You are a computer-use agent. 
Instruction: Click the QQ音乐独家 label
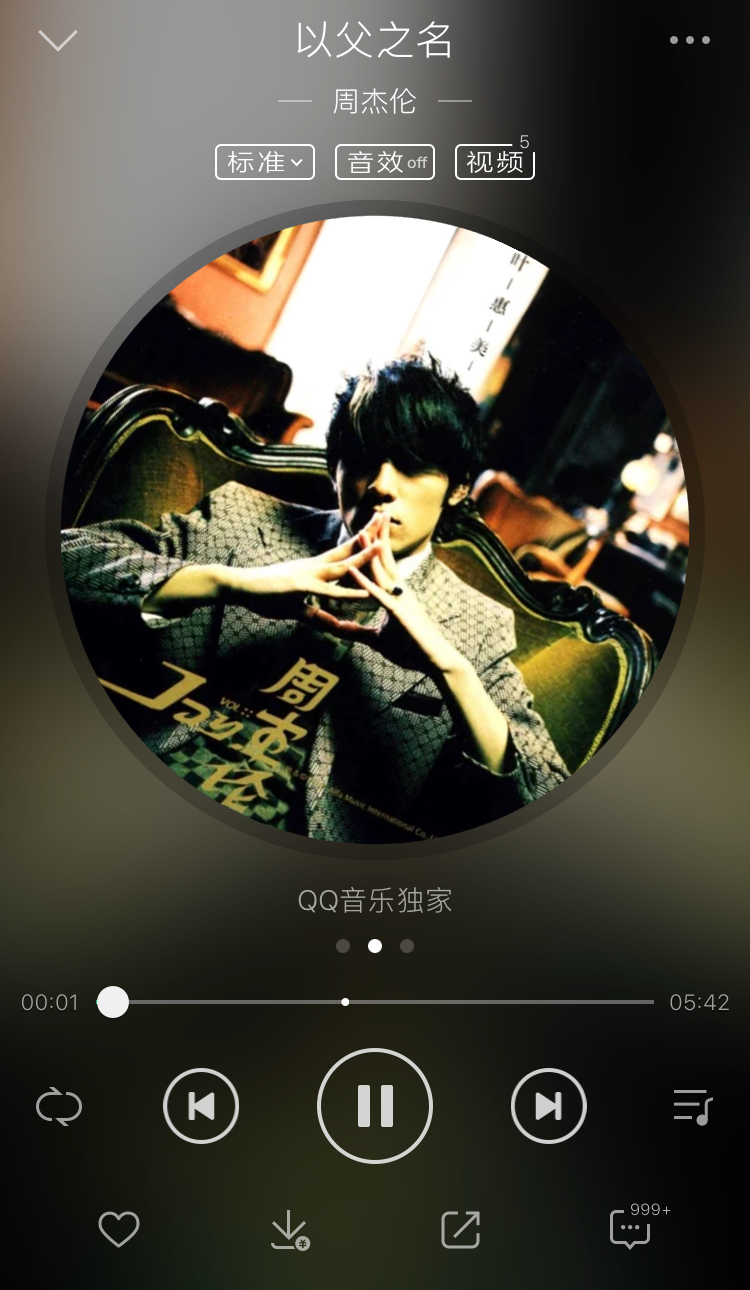tap(374, 900)
